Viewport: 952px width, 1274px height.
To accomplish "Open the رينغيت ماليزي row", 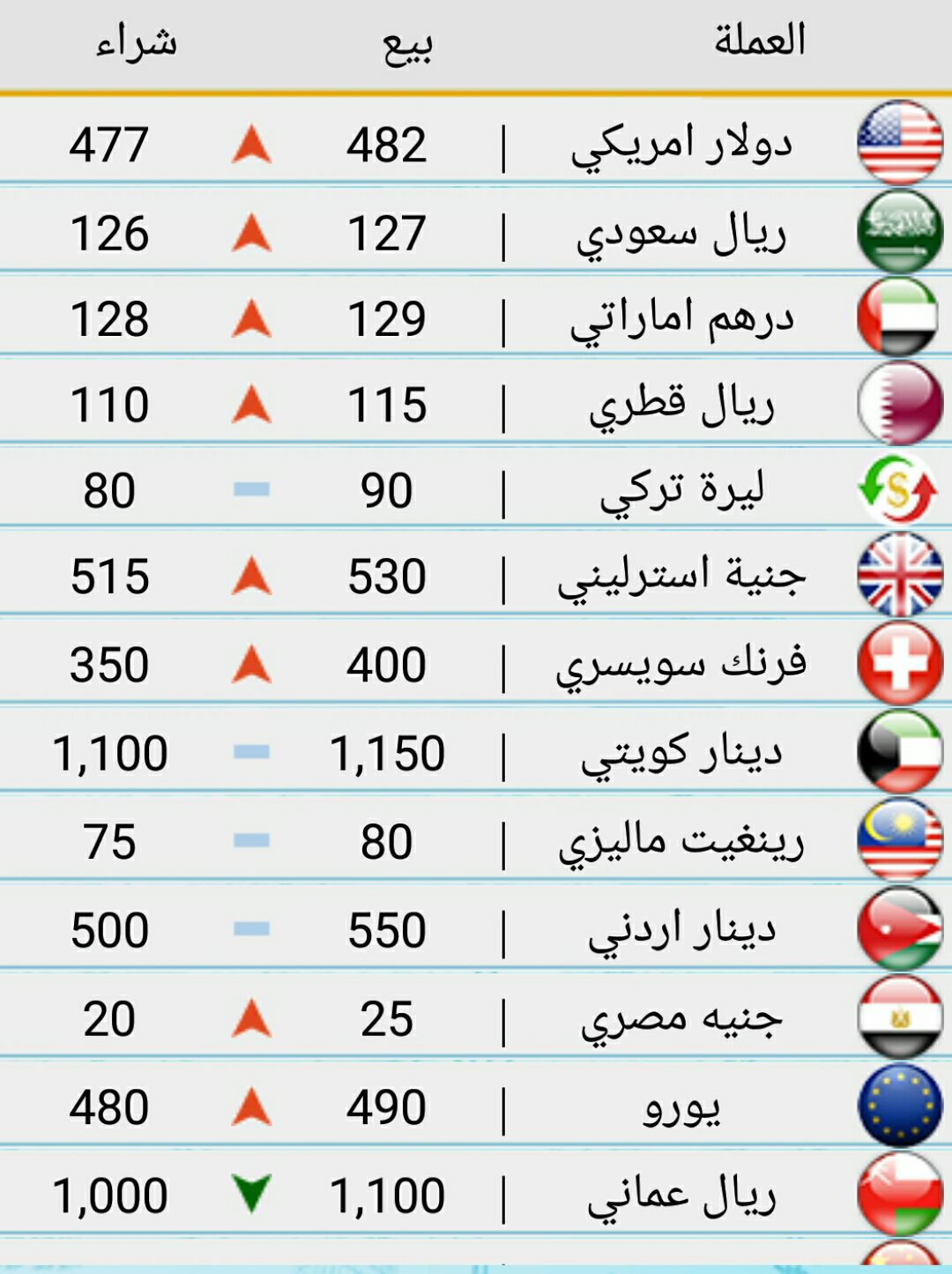I will (x=476, y=838).
